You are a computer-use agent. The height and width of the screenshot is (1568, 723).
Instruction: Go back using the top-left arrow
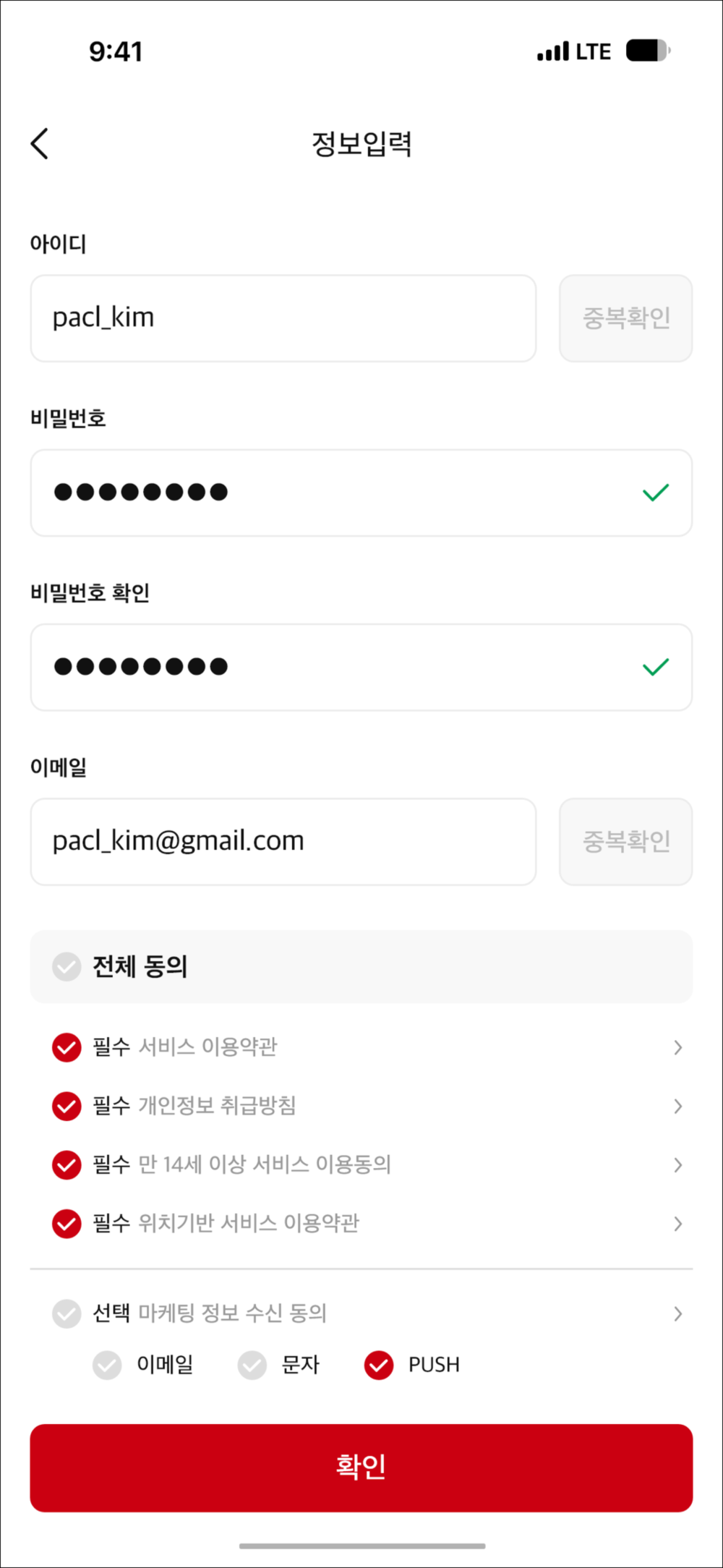[40, 143]
